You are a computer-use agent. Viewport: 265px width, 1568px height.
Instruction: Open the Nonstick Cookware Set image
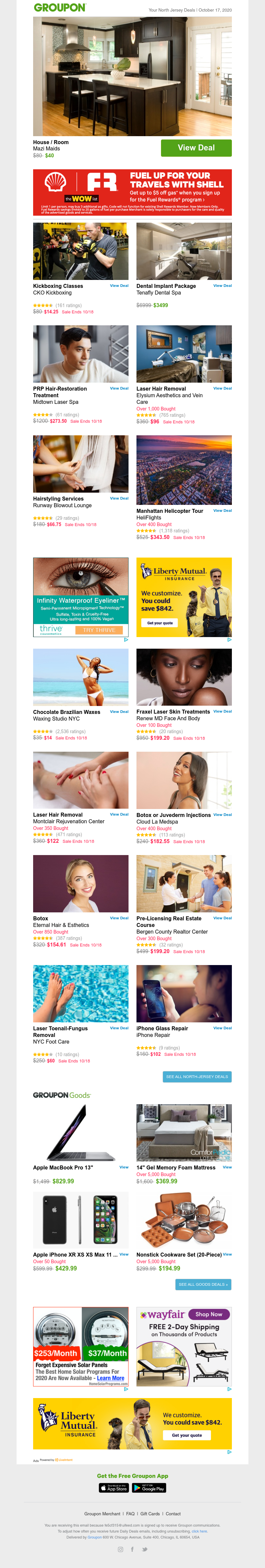click(184, 1220)
